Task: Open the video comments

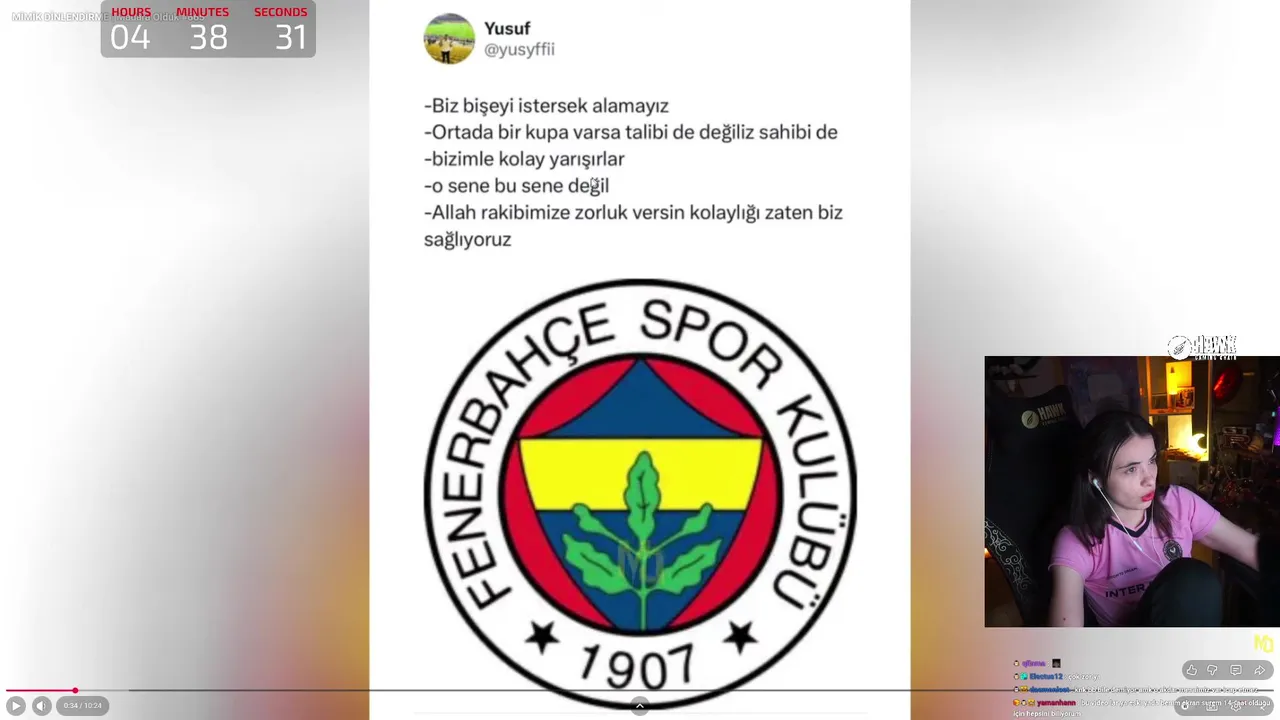Action: 1236,670
